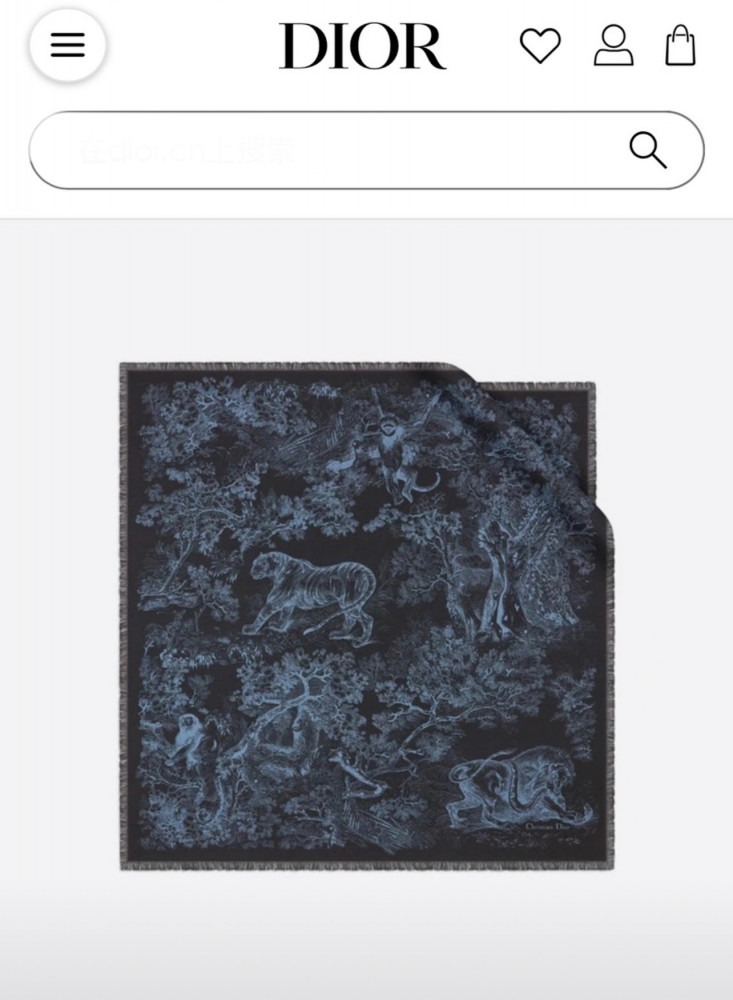Open the hamburger menu
This screenshot has height=1000, width=733.
(67, 45)
